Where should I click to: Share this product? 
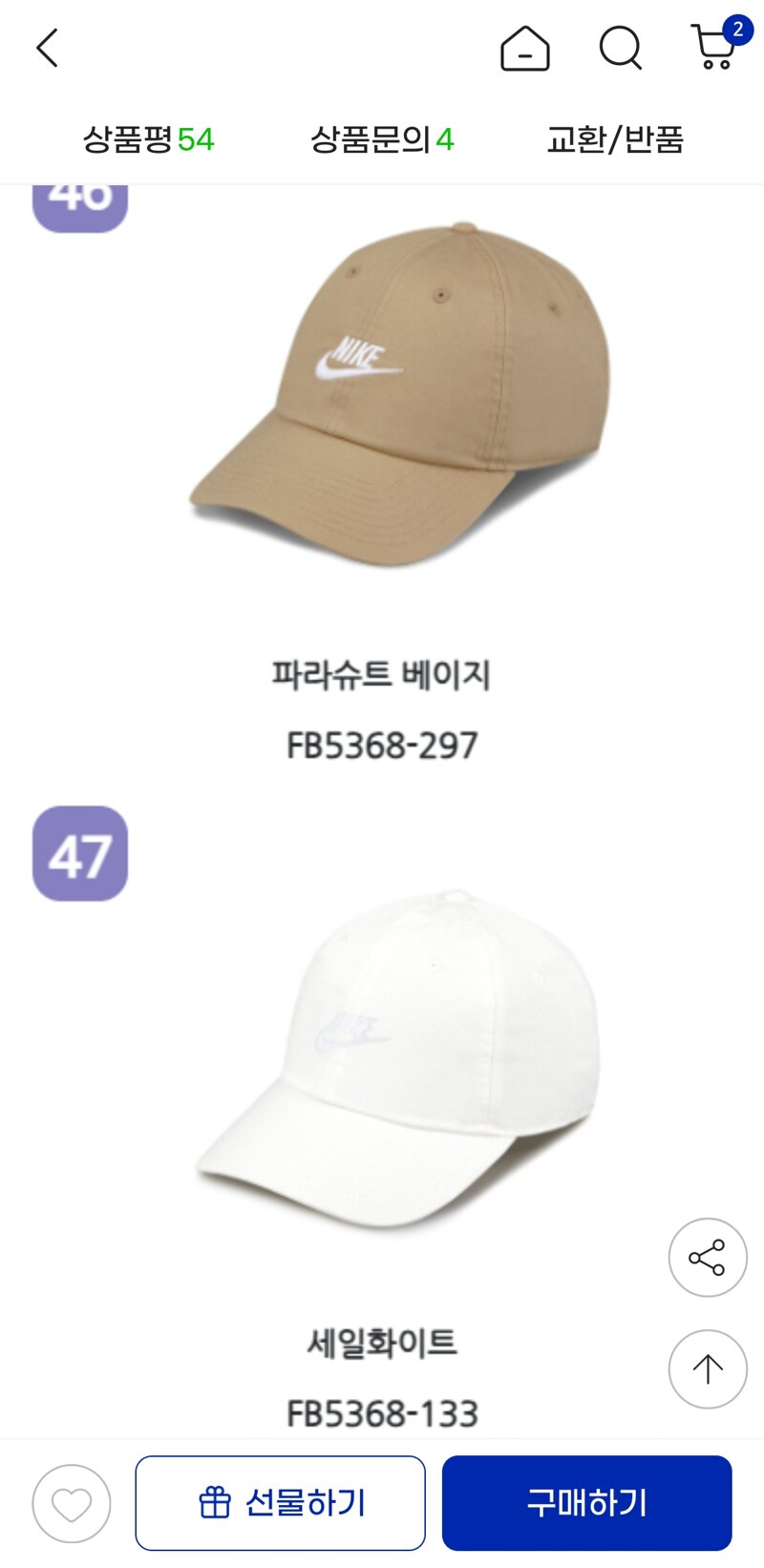coord(707,1257)
